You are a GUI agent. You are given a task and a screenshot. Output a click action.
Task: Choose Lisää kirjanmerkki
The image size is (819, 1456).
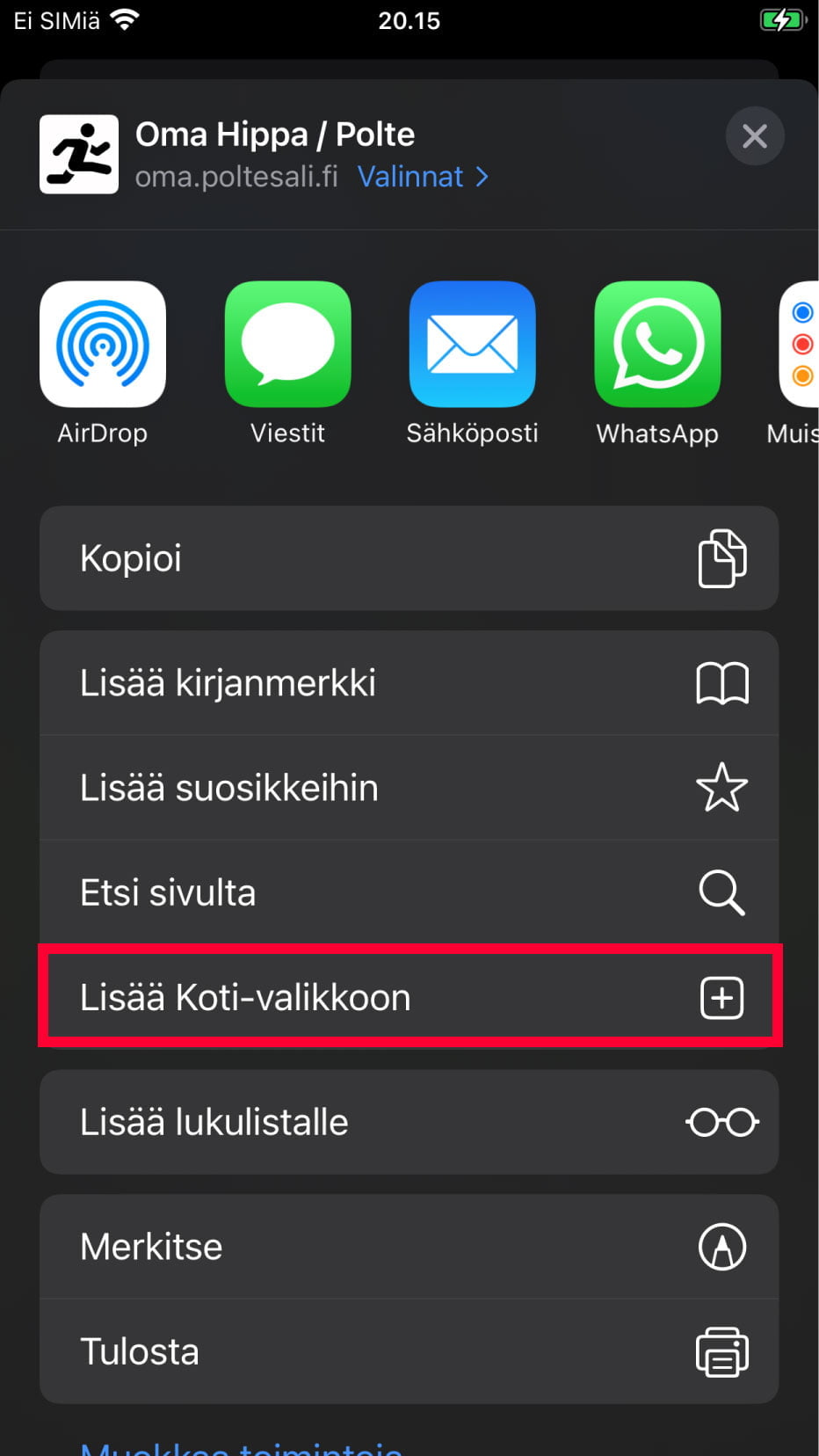pos(409,683)
